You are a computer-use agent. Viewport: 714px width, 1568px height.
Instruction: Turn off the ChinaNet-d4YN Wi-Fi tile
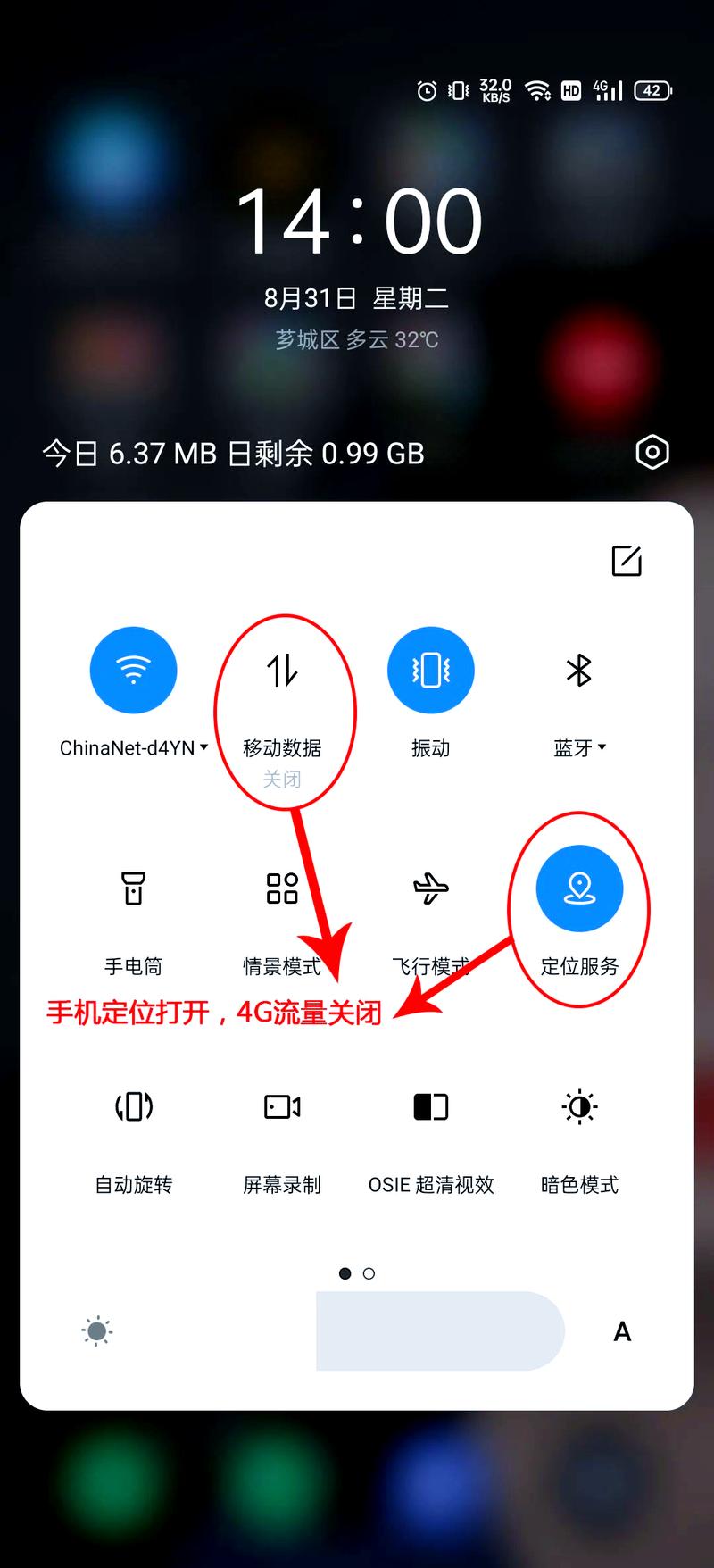point(134,670)
